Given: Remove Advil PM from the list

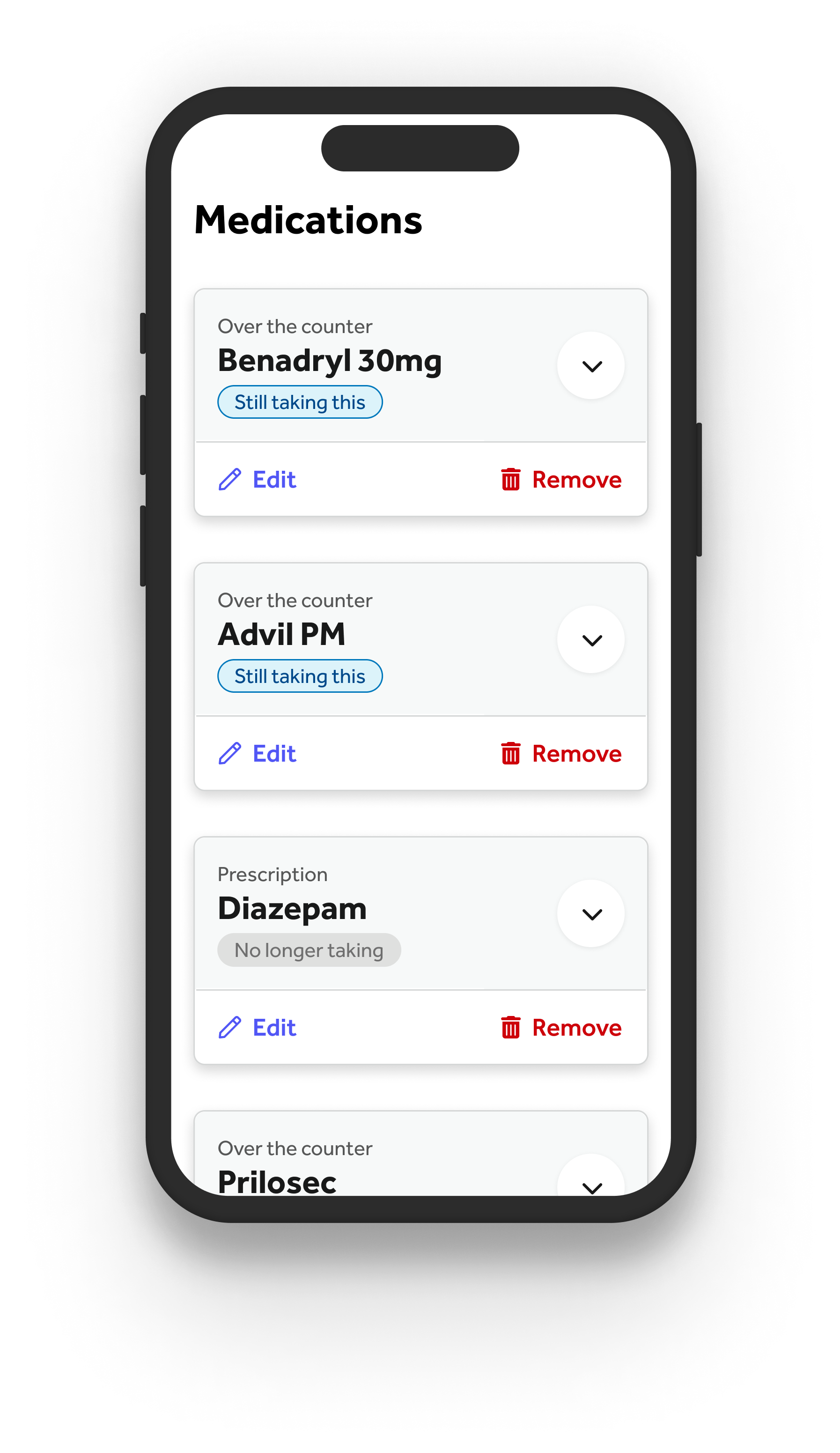Looking at the screenshot, I should pos(561,753).
